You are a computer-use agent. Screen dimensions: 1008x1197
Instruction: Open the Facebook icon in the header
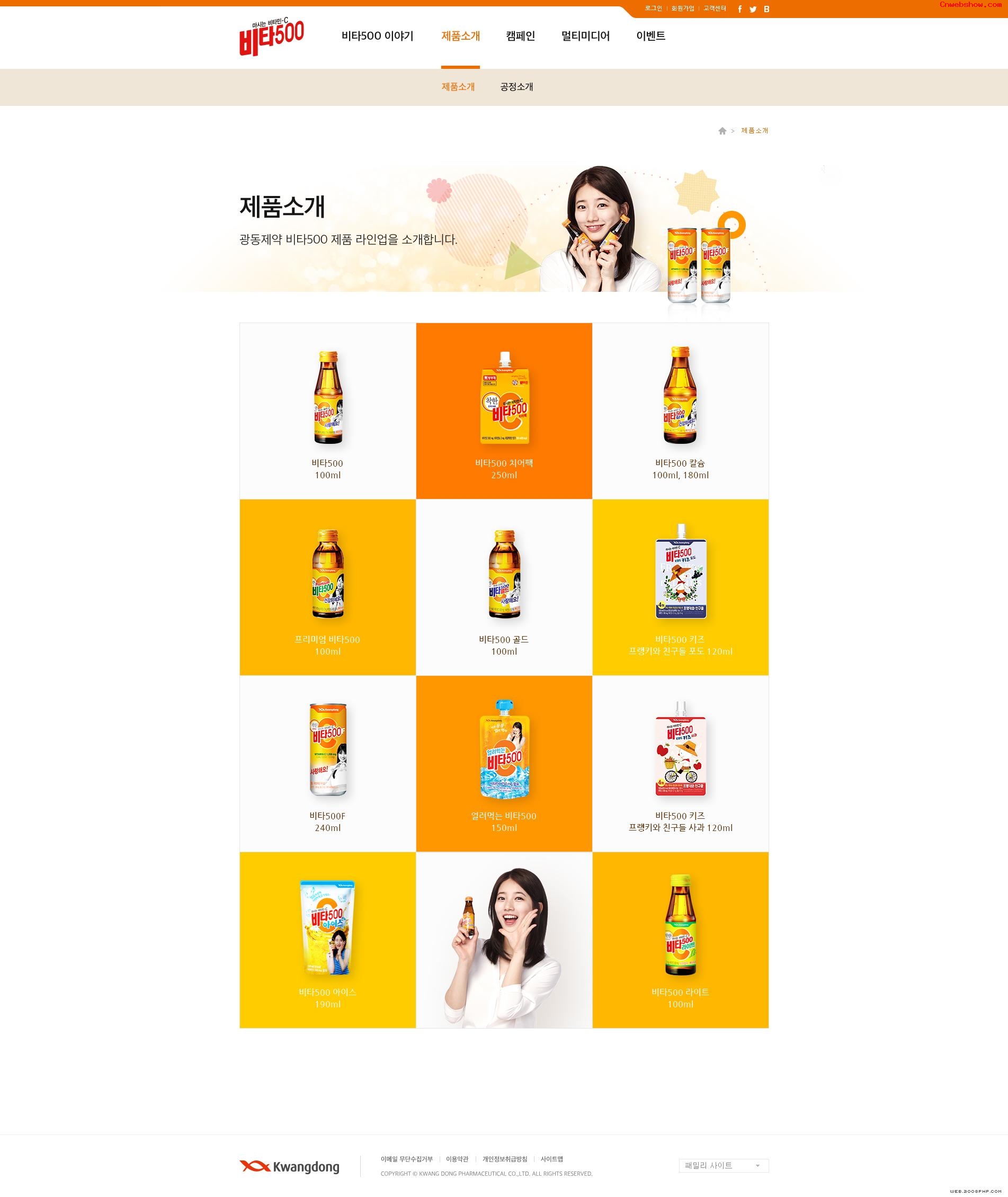[739, 9]
